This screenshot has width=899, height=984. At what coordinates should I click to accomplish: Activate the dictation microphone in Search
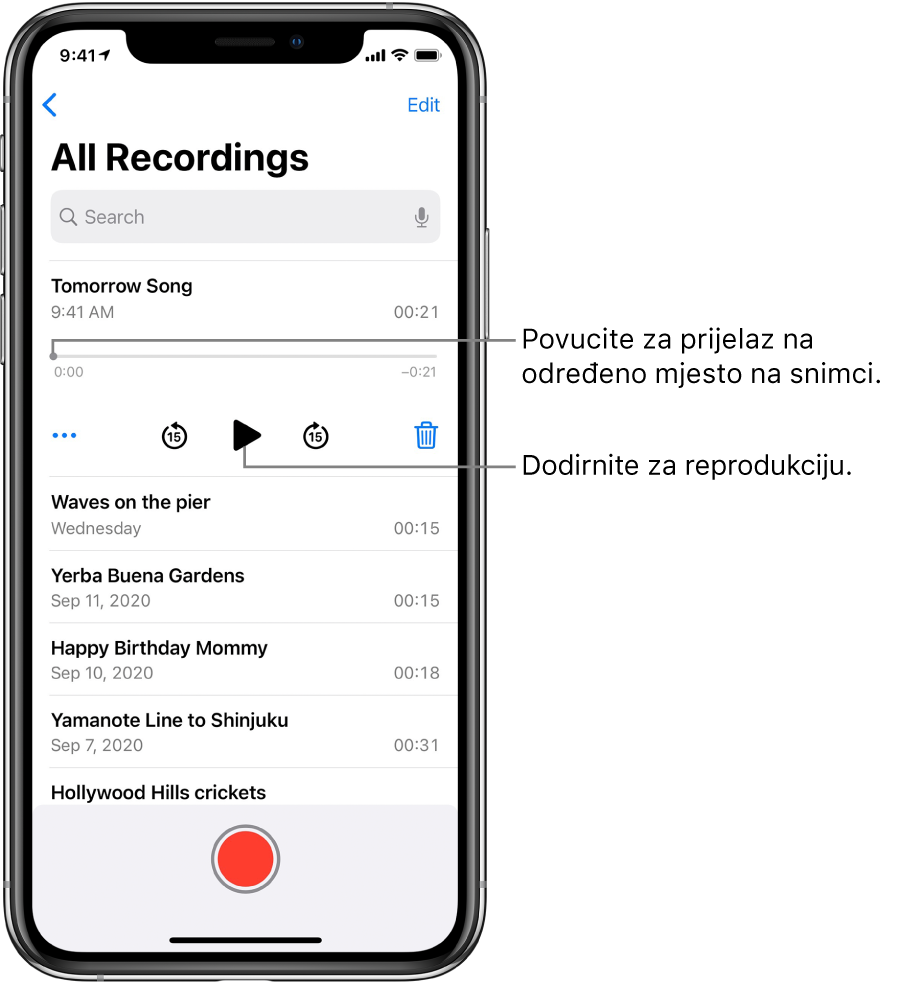(422, 217)
